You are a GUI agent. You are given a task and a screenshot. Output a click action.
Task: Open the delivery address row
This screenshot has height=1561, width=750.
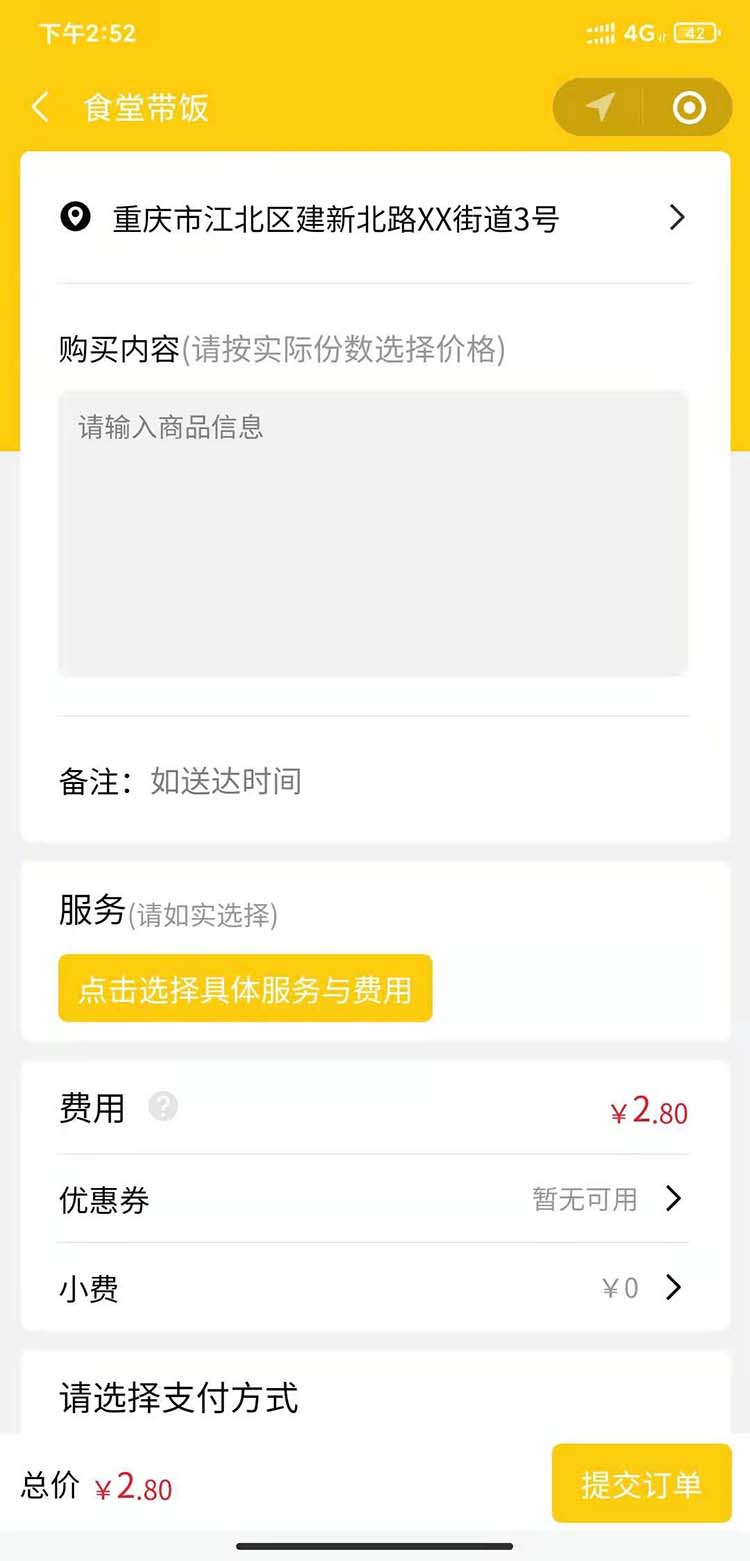pyautogui.click(x=374, y=218)
